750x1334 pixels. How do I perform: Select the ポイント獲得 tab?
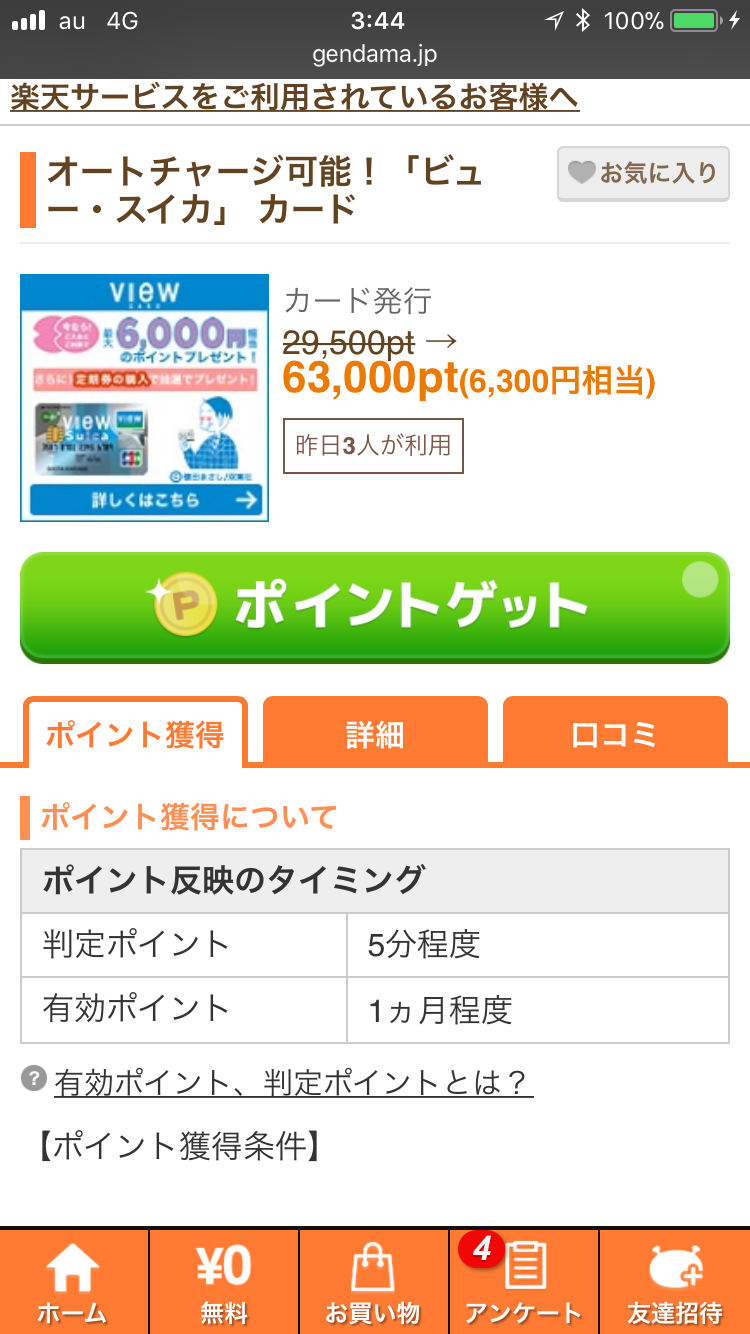135,734
